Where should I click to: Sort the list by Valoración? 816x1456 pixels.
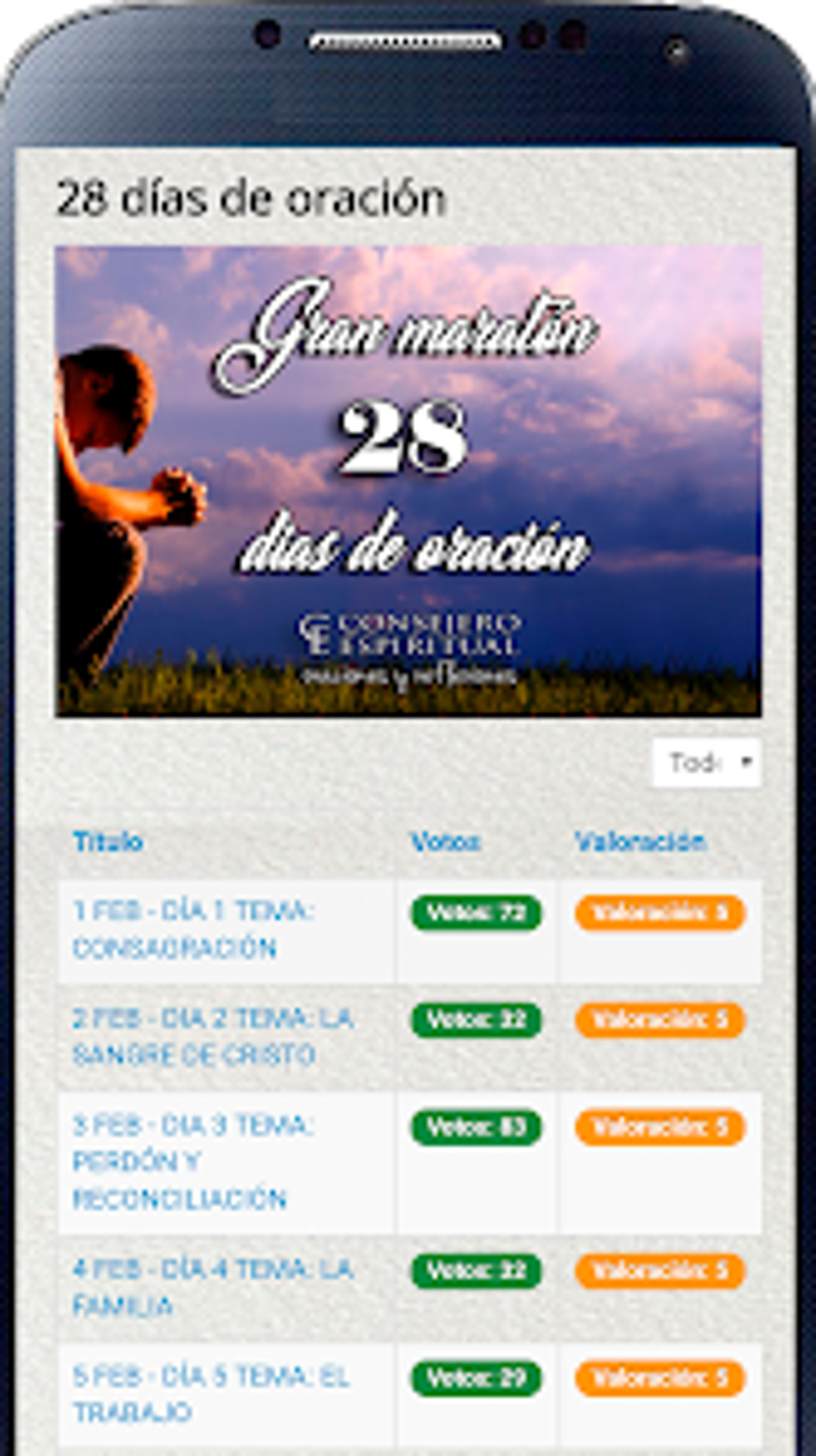(640, 841)
